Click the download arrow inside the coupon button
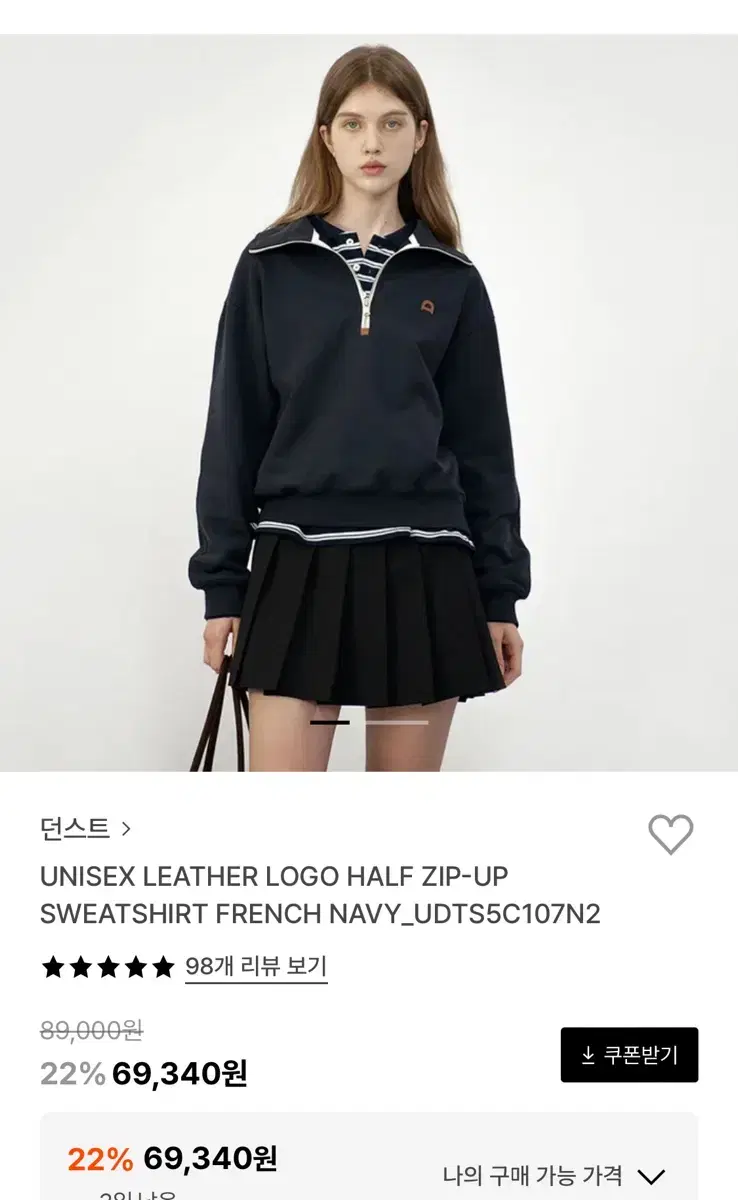The height and width of the screenshot is (1200, 738). click(586, 1053)
